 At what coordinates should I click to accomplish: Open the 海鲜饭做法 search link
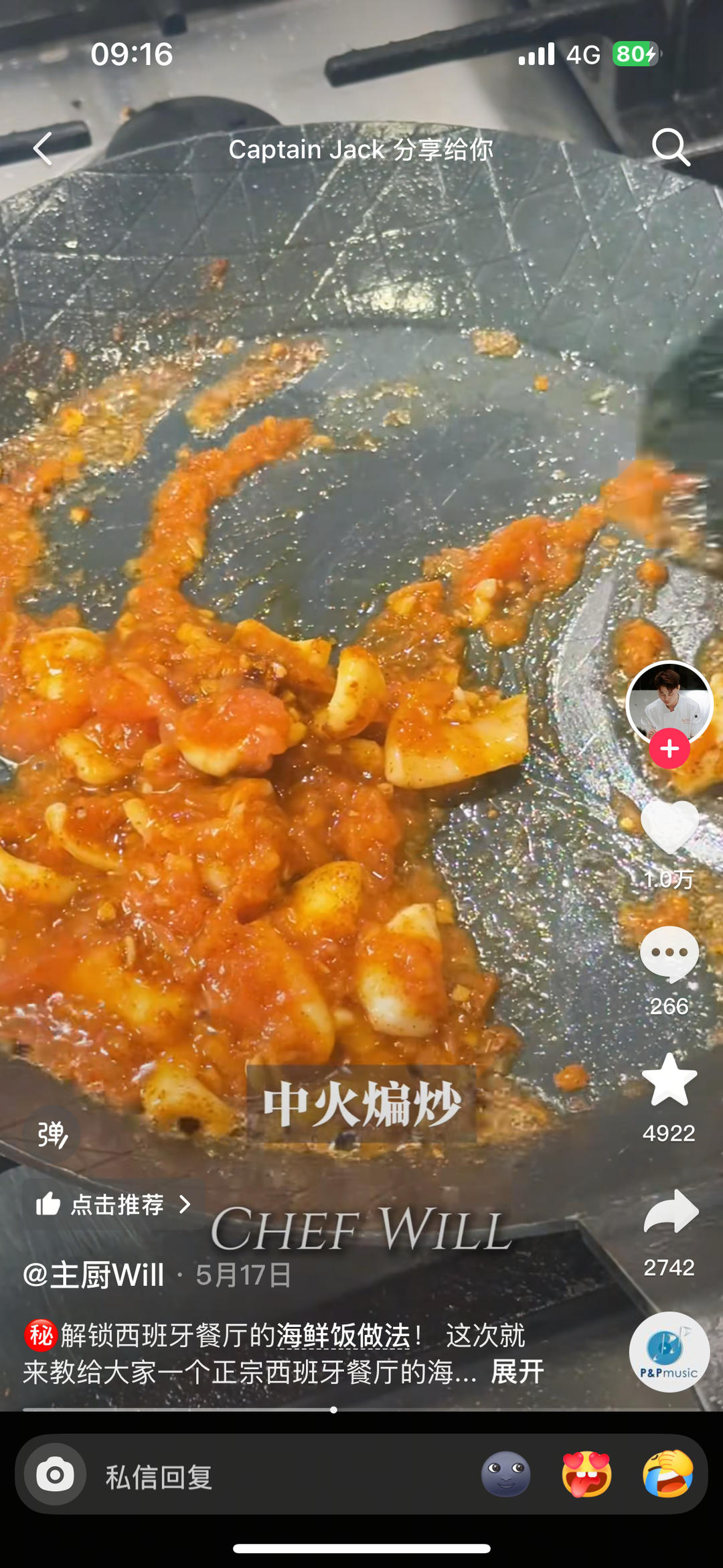[343, 1336]
